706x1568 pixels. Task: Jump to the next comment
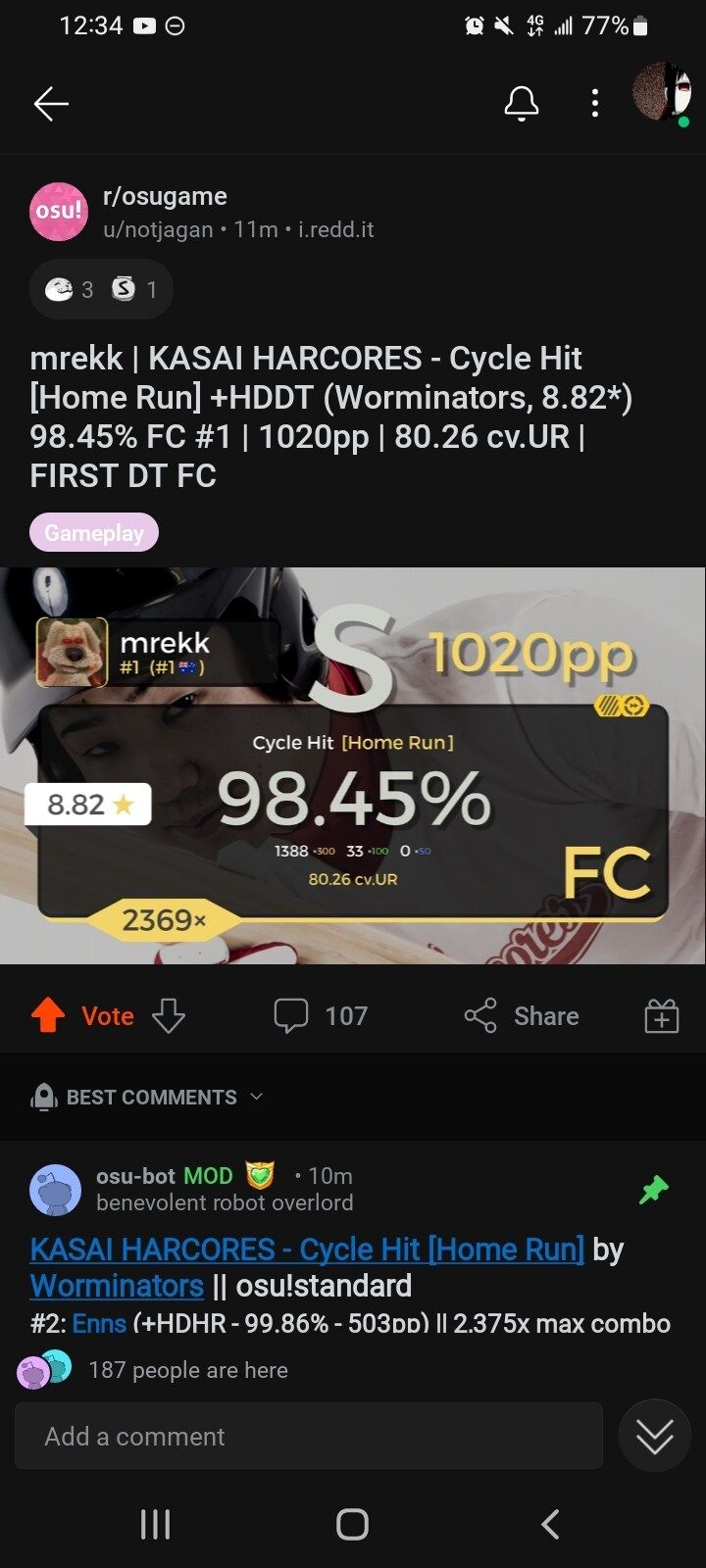point(654,1436)
